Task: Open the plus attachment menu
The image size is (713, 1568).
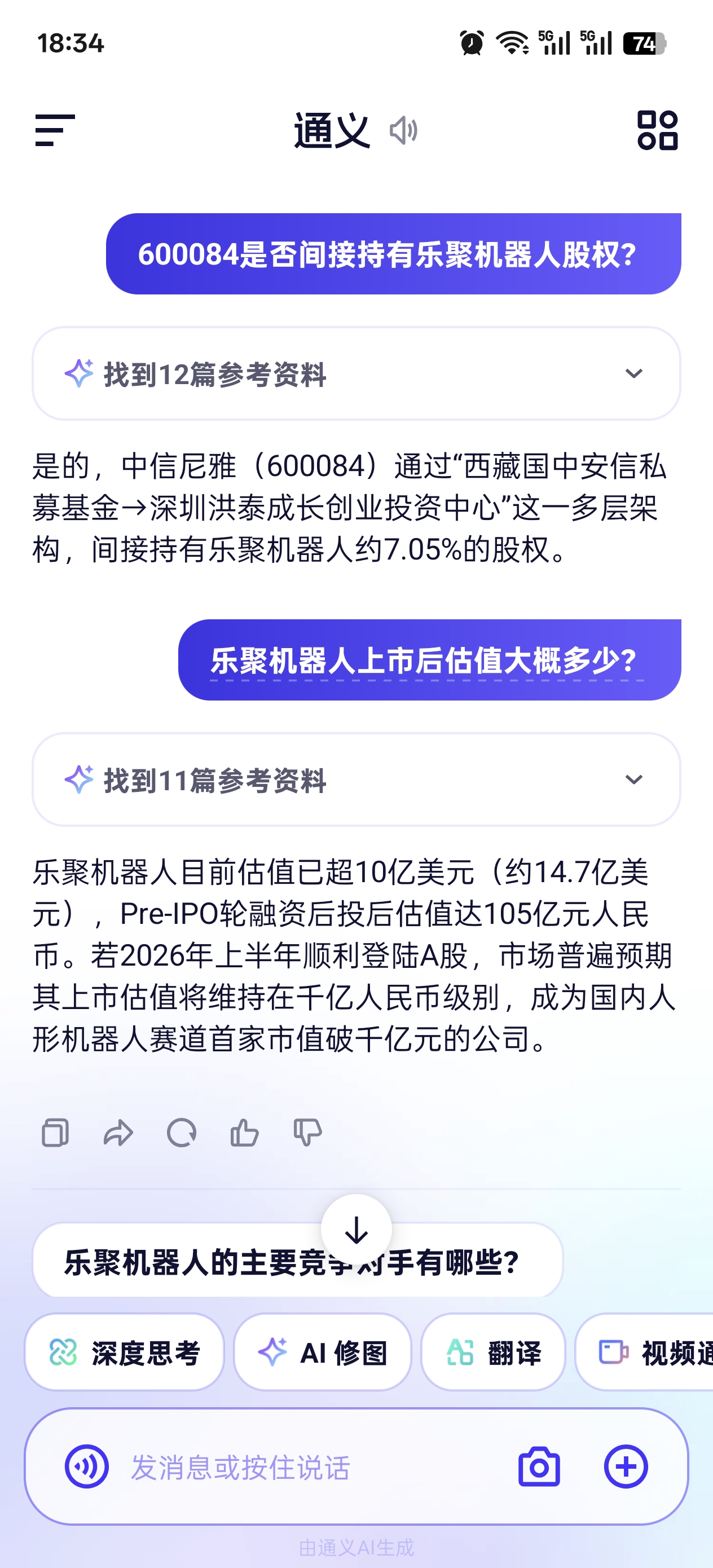Action: click(x=626, y=1466)
